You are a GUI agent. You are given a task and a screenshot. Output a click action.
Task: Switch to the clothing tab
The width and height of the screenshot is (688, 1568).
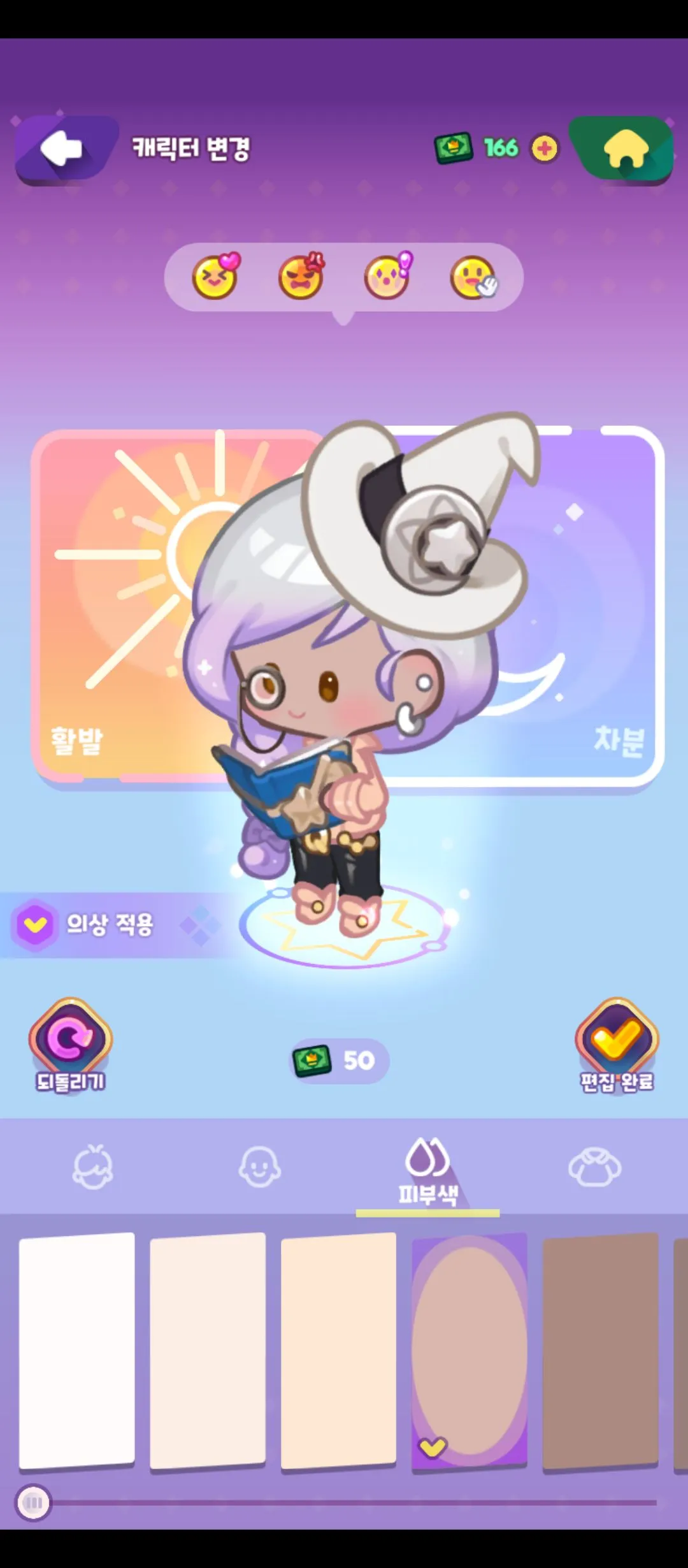click(594, 1167)
